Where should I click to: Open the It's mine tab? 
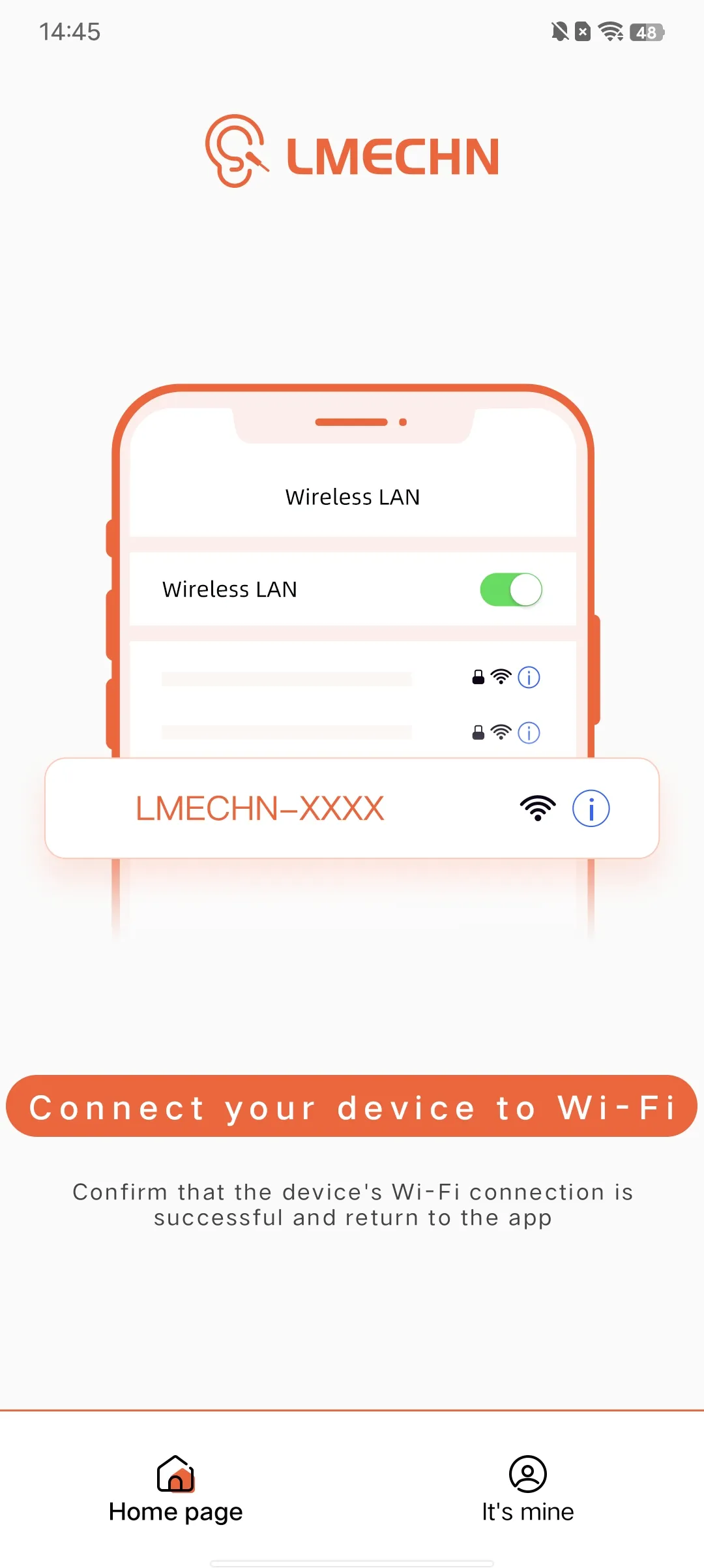[x=527, y=1488]
